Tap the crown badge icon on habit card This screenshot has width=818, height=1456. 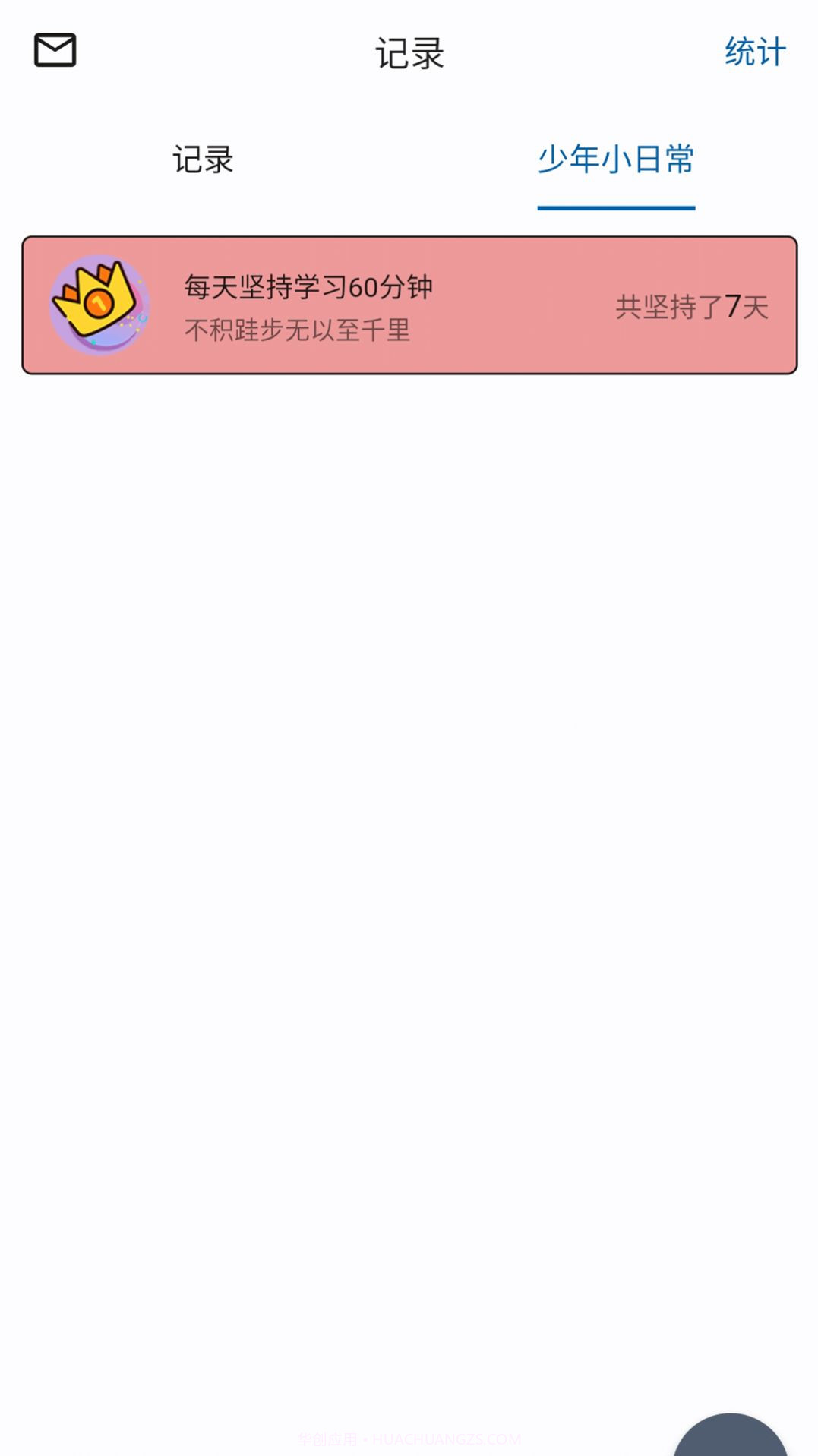(98, 304)
